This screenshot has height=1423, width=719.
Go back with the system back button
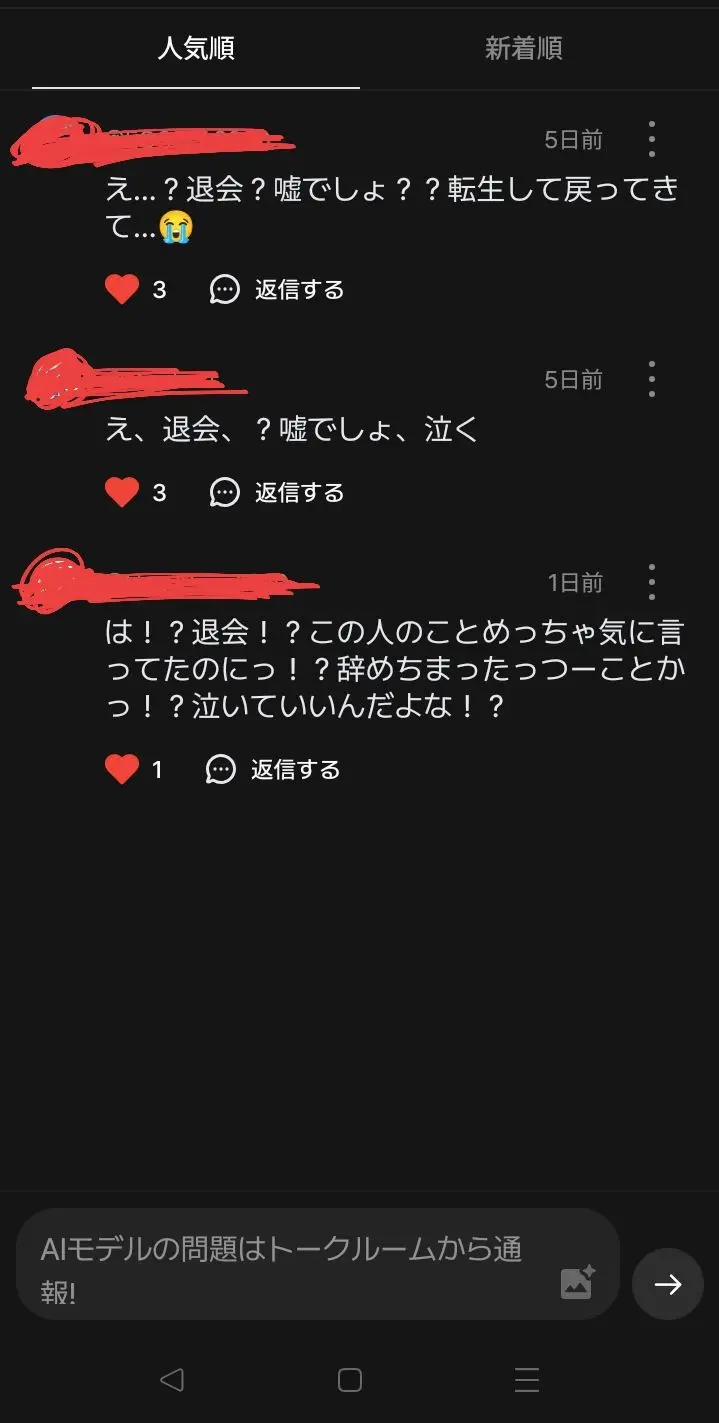[172, 1380]
